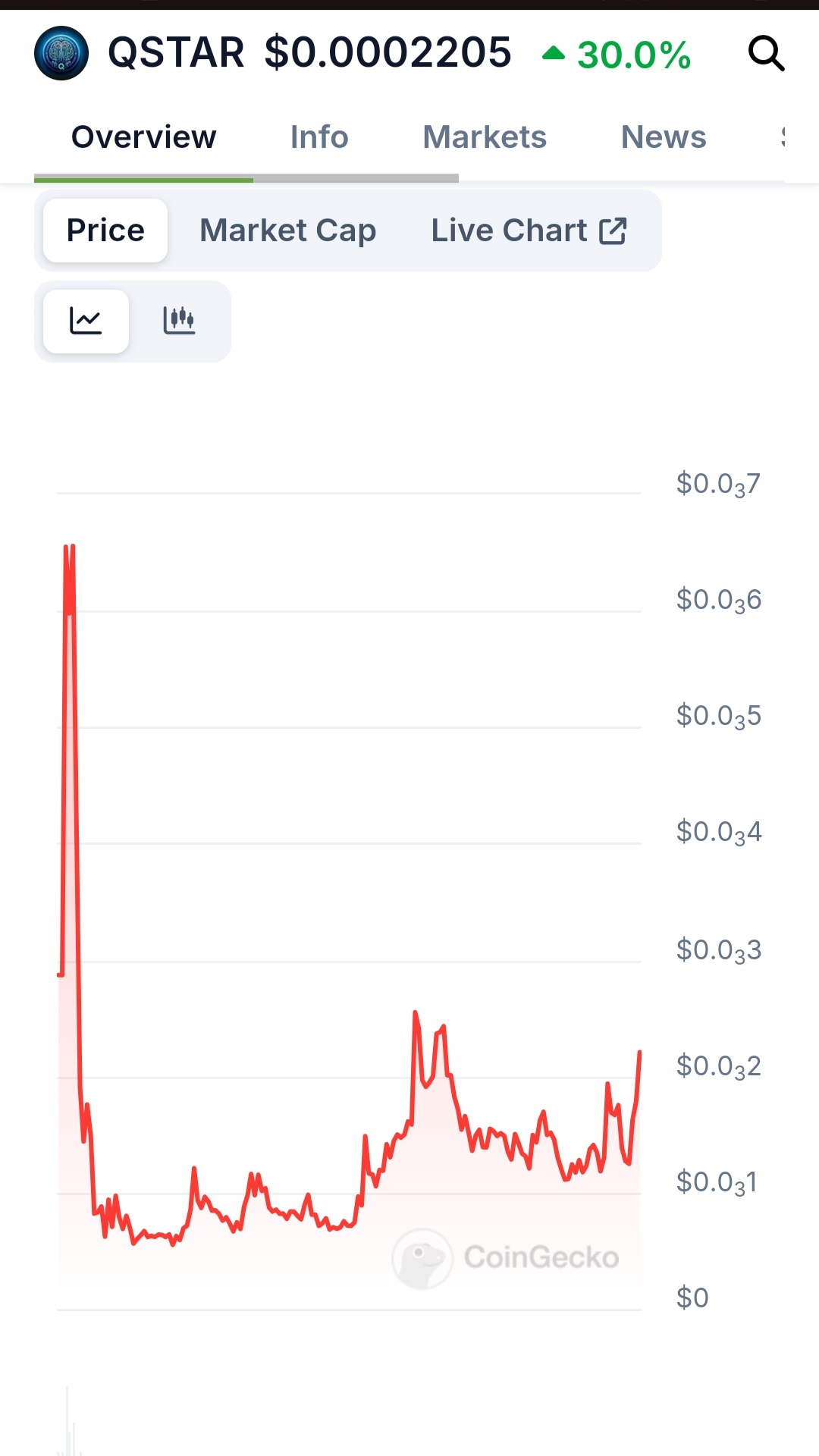
Task: Open the search magnifier icon
Action: [766, 54]
